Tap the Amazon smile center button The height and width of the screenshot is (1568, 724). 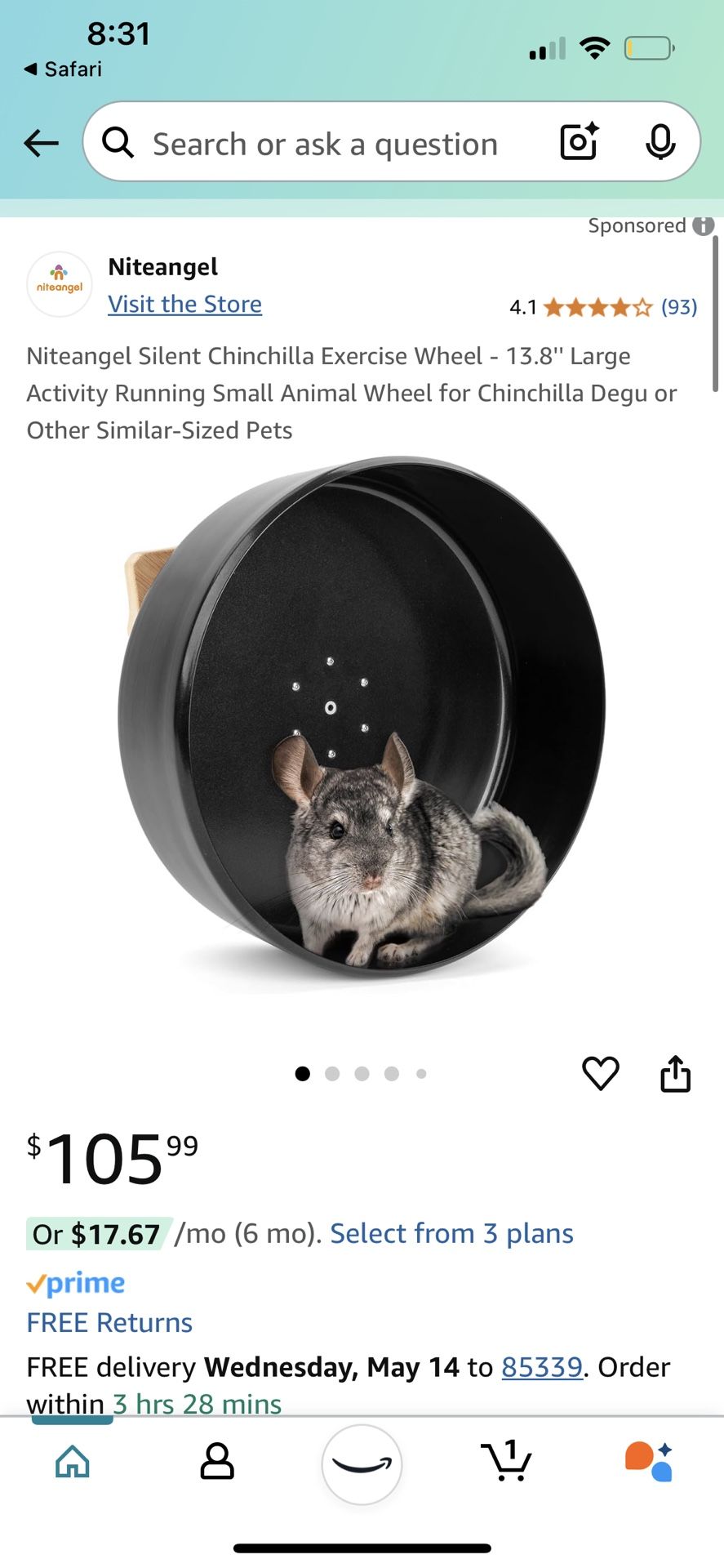[x=362, y=1464]
